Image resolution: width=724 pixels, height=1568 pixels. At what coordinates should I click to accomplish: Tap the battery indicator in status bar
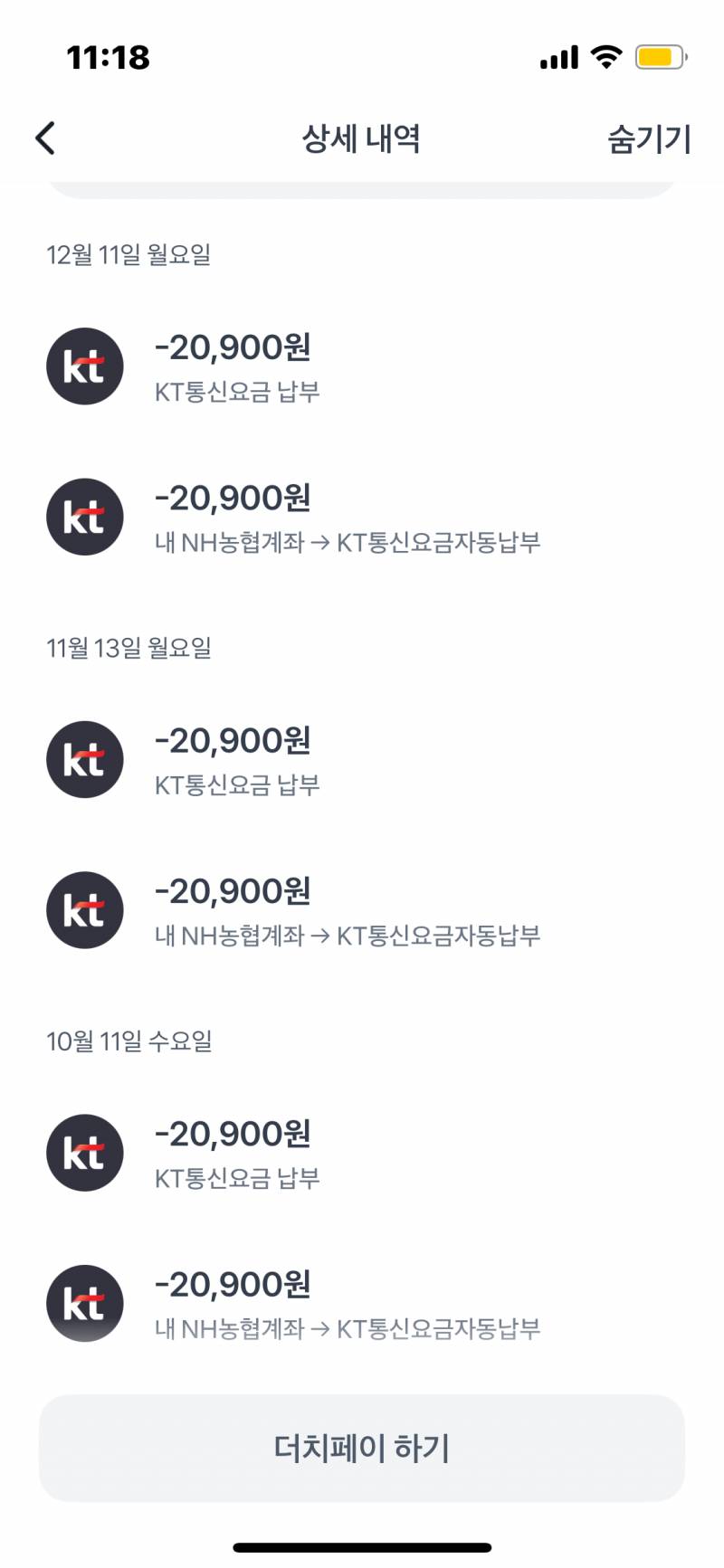[660, 56]
